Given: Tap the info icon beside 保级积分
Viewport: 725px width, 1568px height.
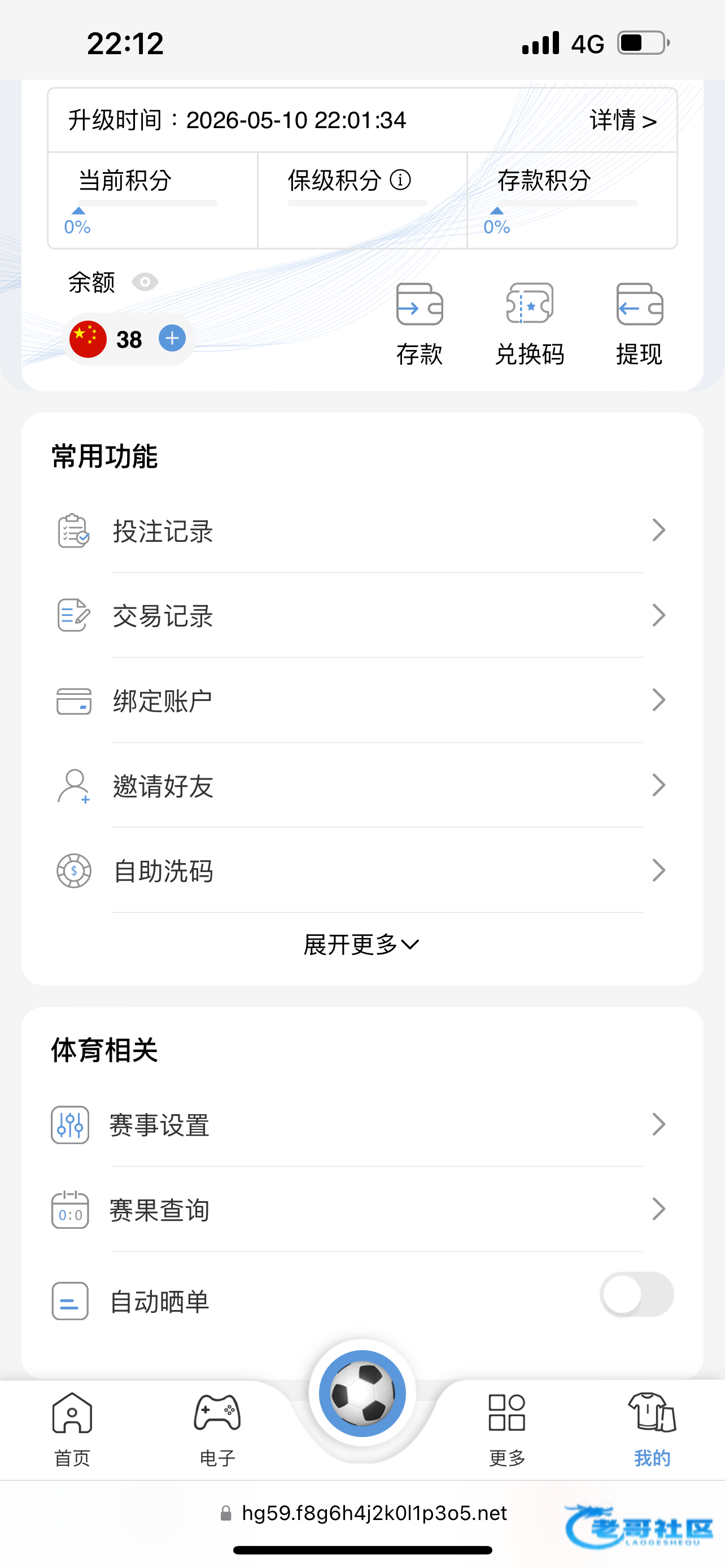Looking at the screenshot, I should coord(400,179).
